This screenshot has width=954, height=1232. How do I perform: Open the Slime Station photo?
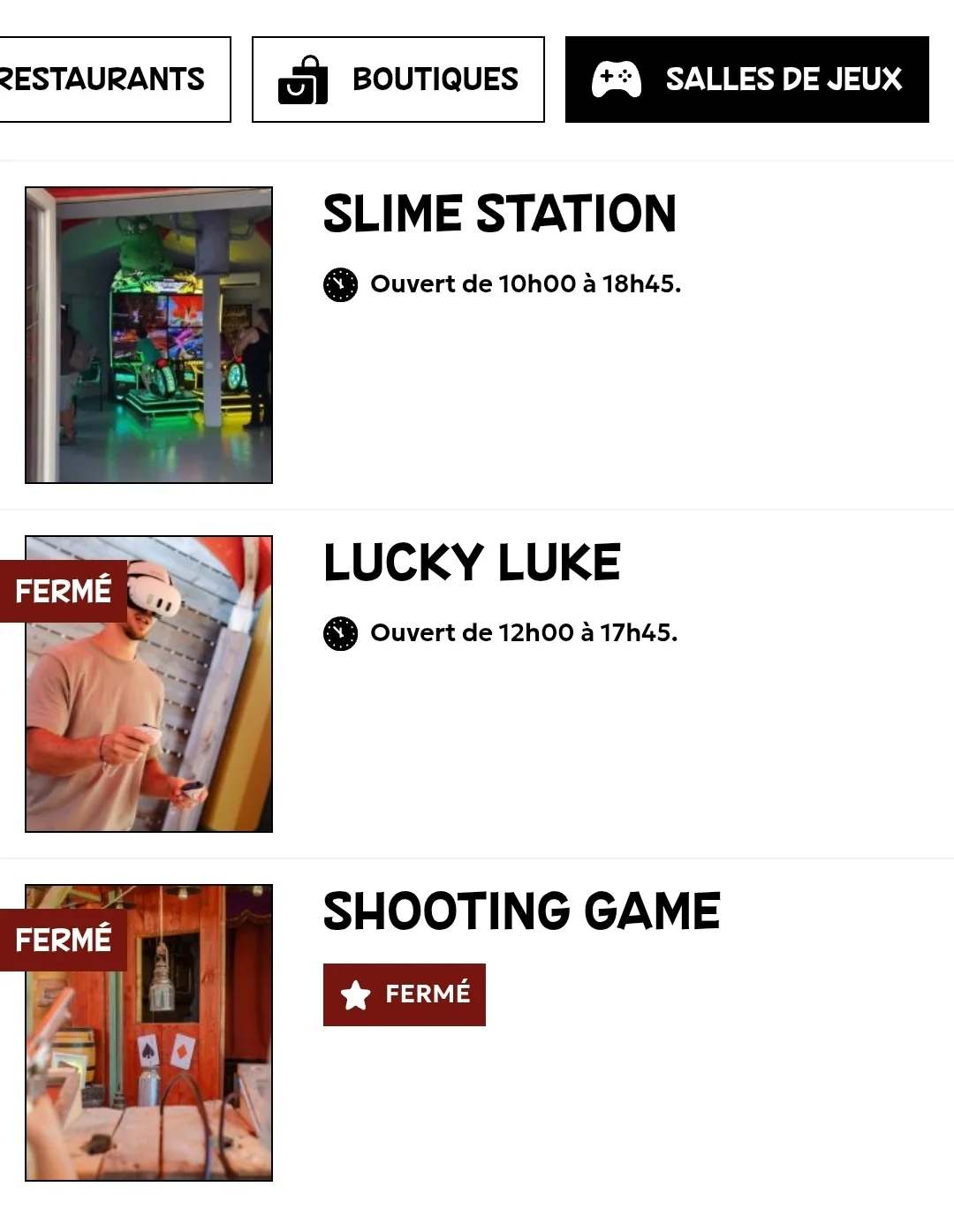click(x=148, y=335)
